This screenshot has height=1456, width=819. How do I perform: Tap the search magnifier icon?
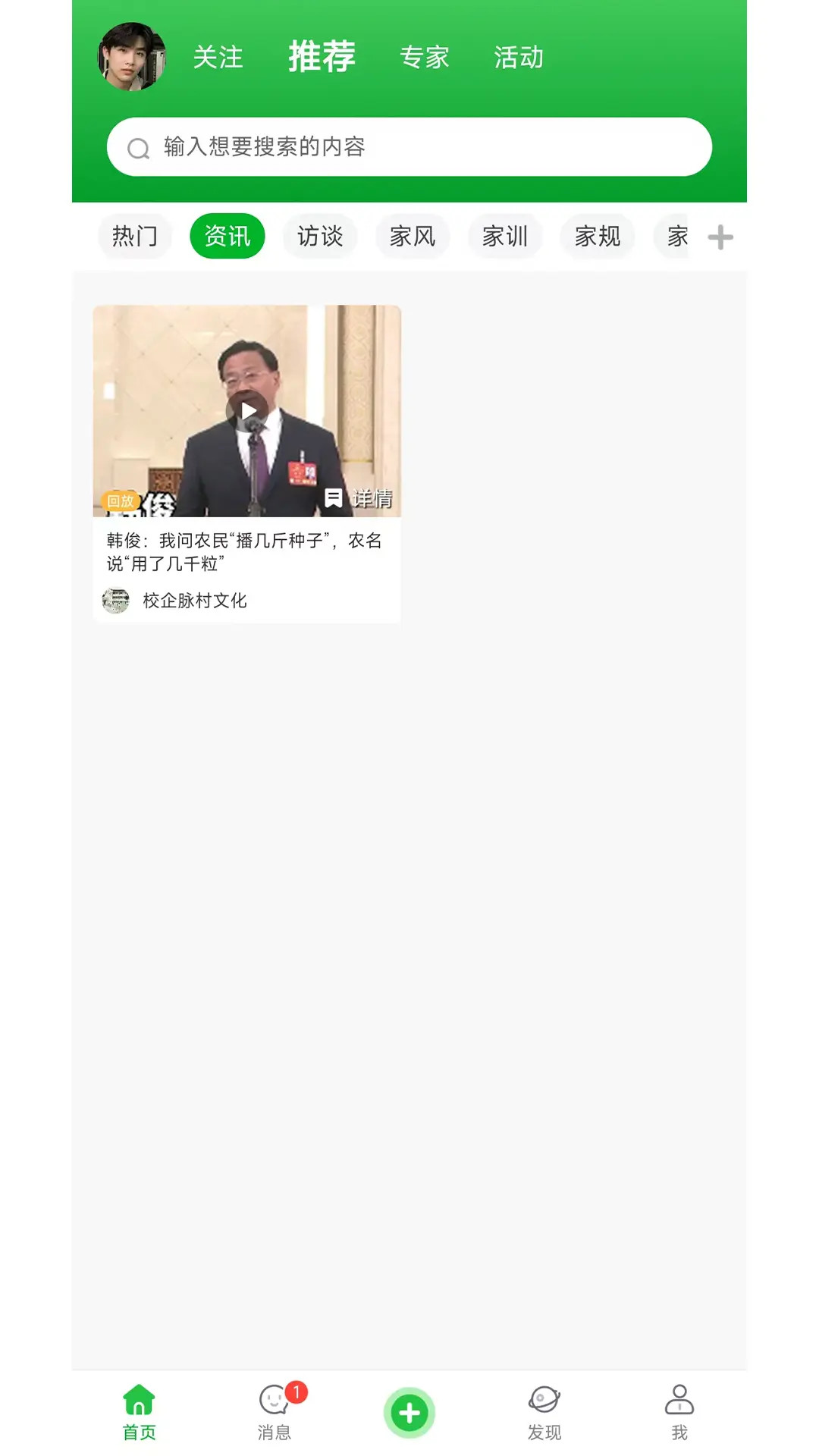tap(137, 147)
